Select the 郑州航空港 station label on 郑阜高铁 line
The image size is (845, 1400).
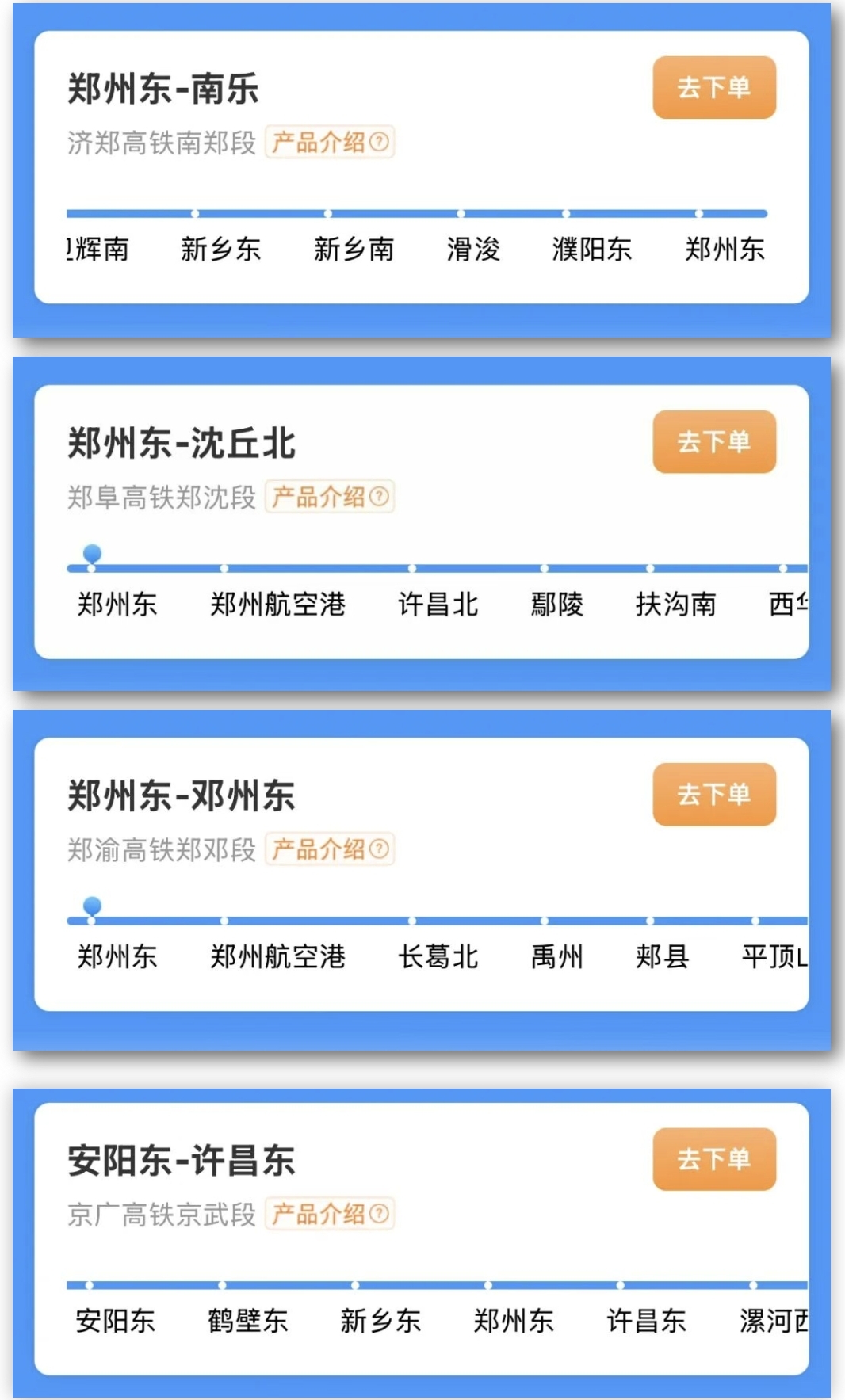point(279,604)
